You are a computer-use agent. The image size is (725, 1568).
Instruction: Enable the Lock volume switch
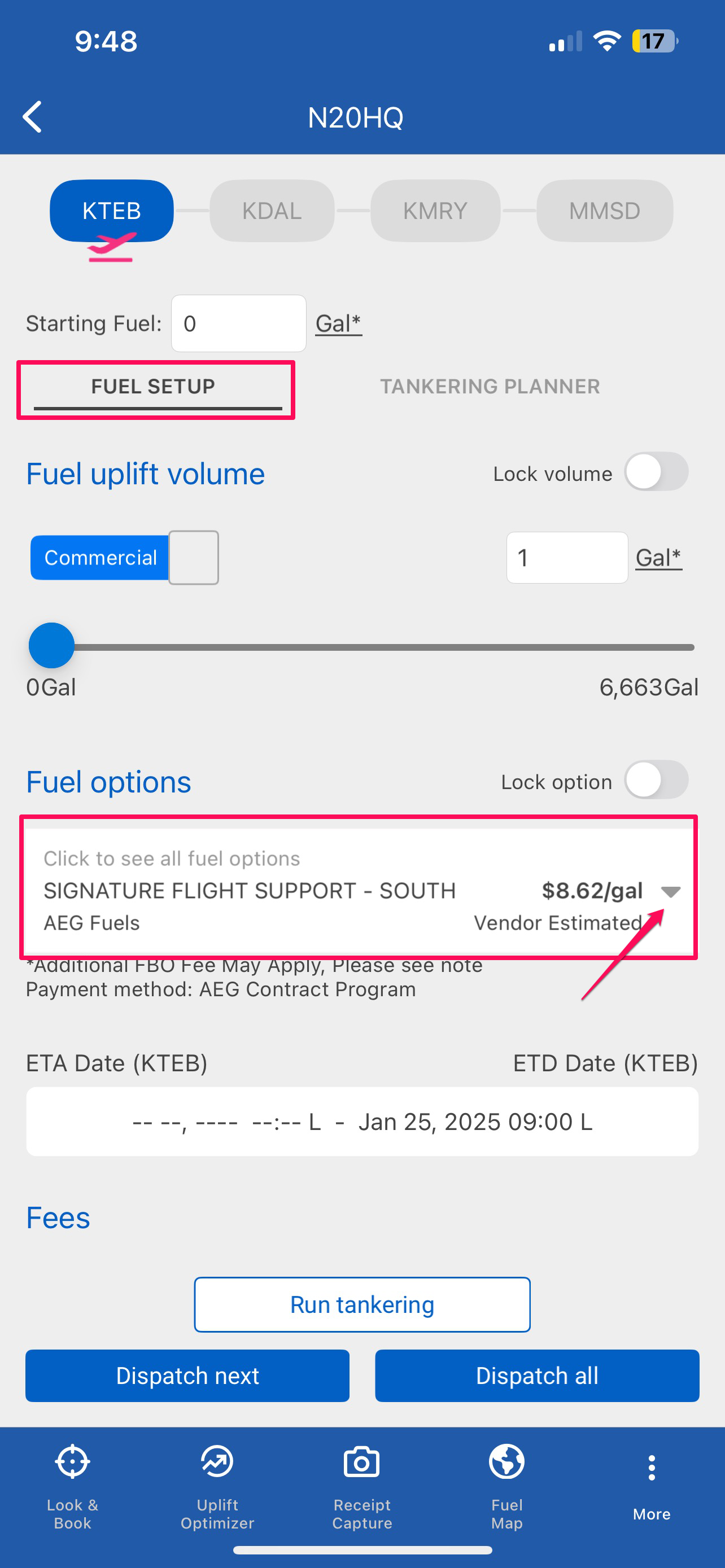click(656, 472)
